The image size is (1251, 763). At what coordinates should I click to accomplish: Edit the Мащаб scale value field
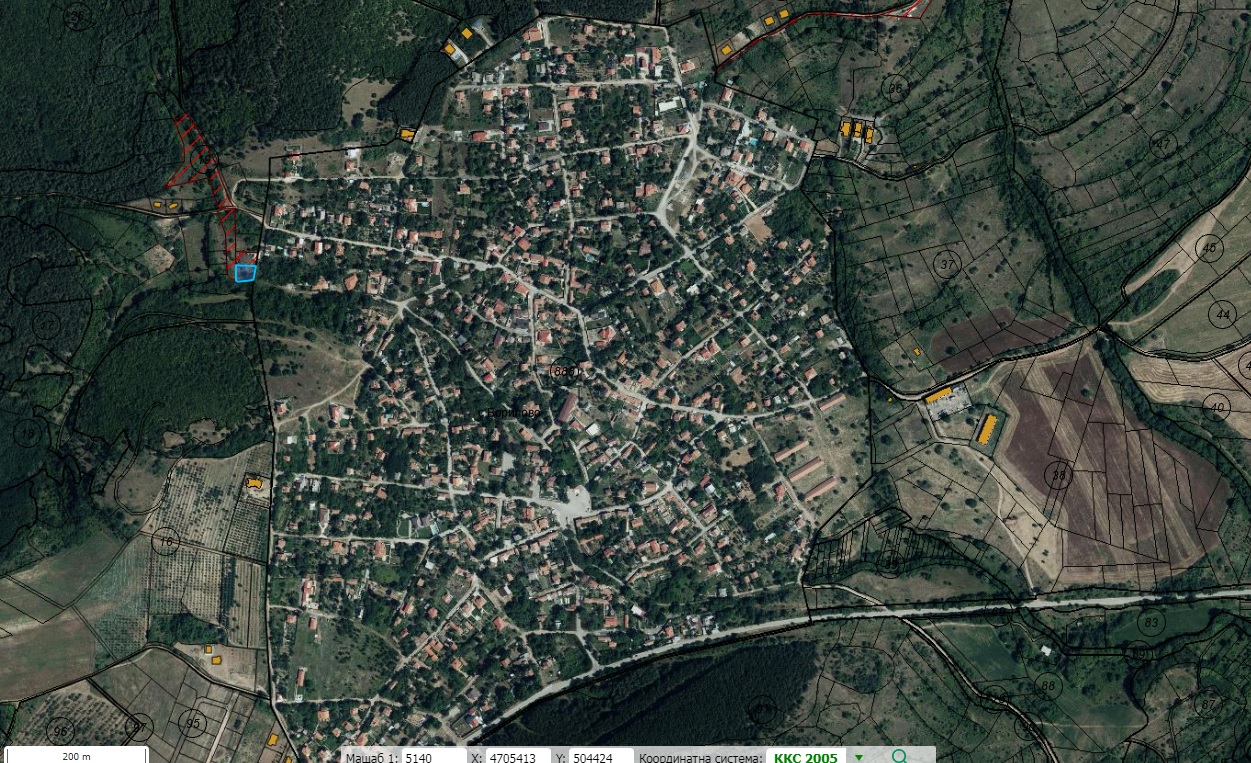pos(434,757)
